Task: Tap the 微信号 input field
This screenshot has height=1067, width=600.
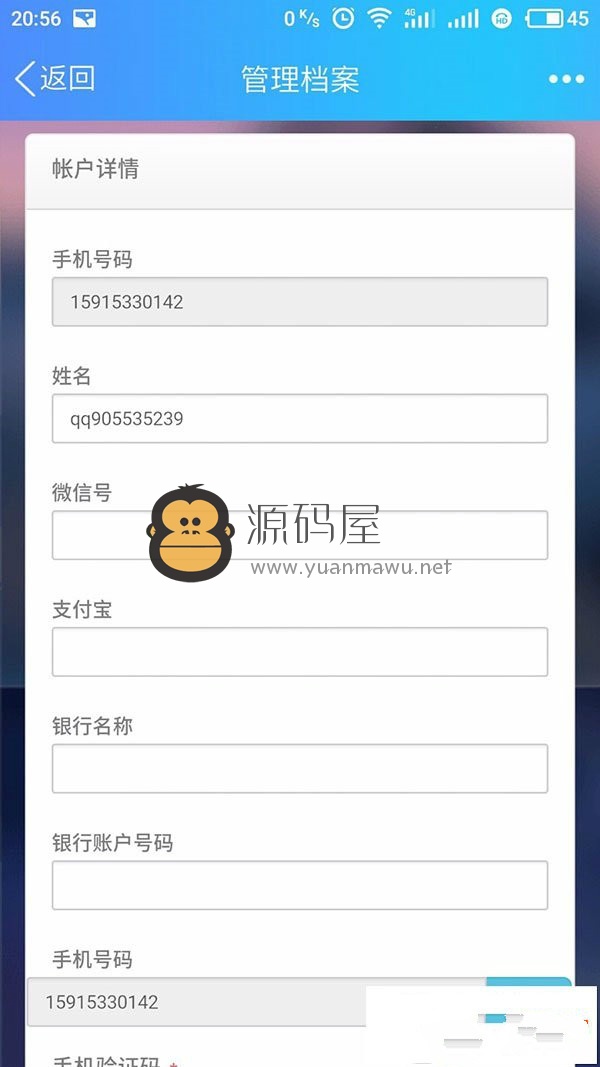Action: point(300,535)
